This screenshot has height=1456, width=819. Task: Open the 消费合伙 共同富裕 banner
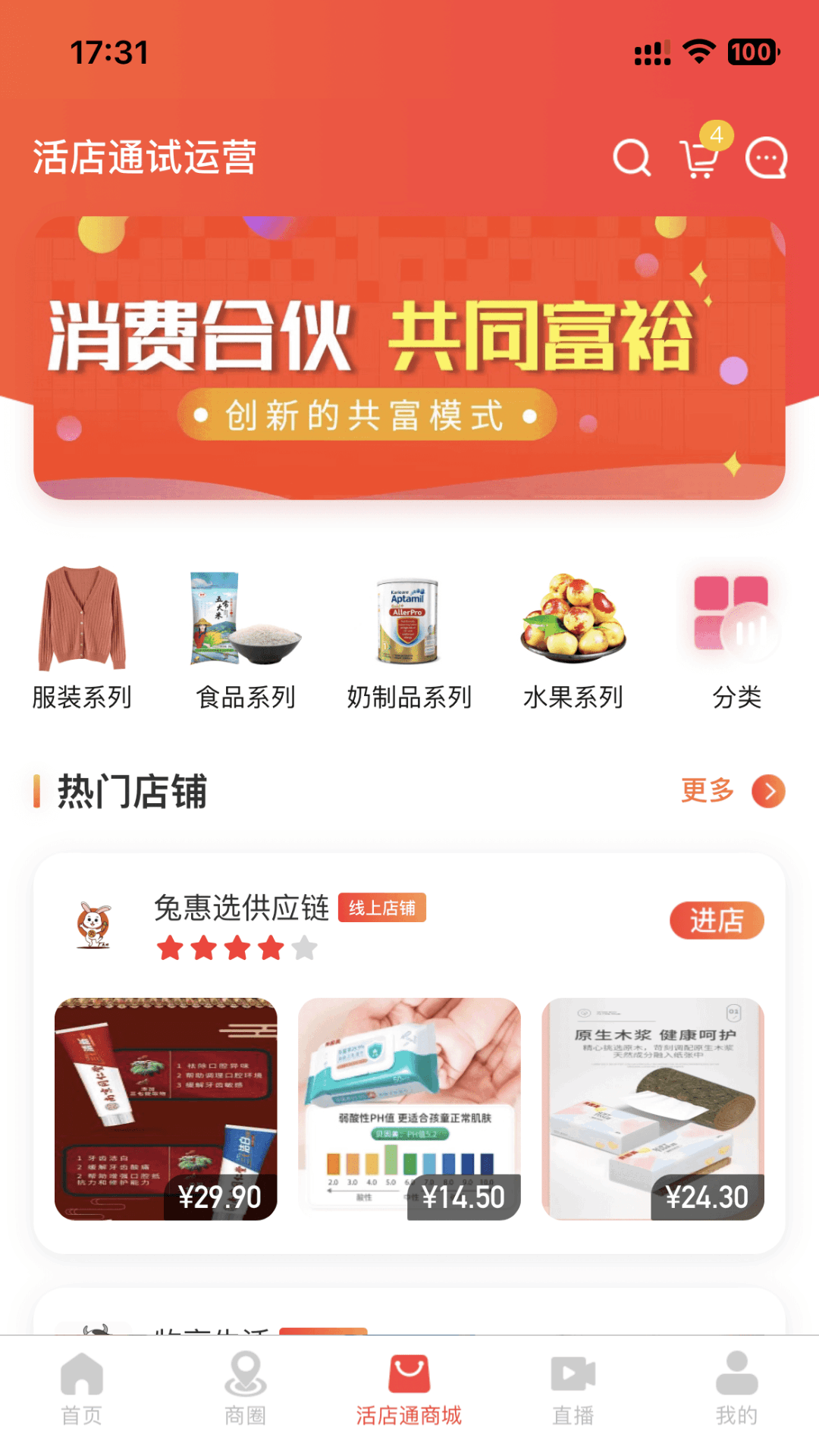click(409, 358)
